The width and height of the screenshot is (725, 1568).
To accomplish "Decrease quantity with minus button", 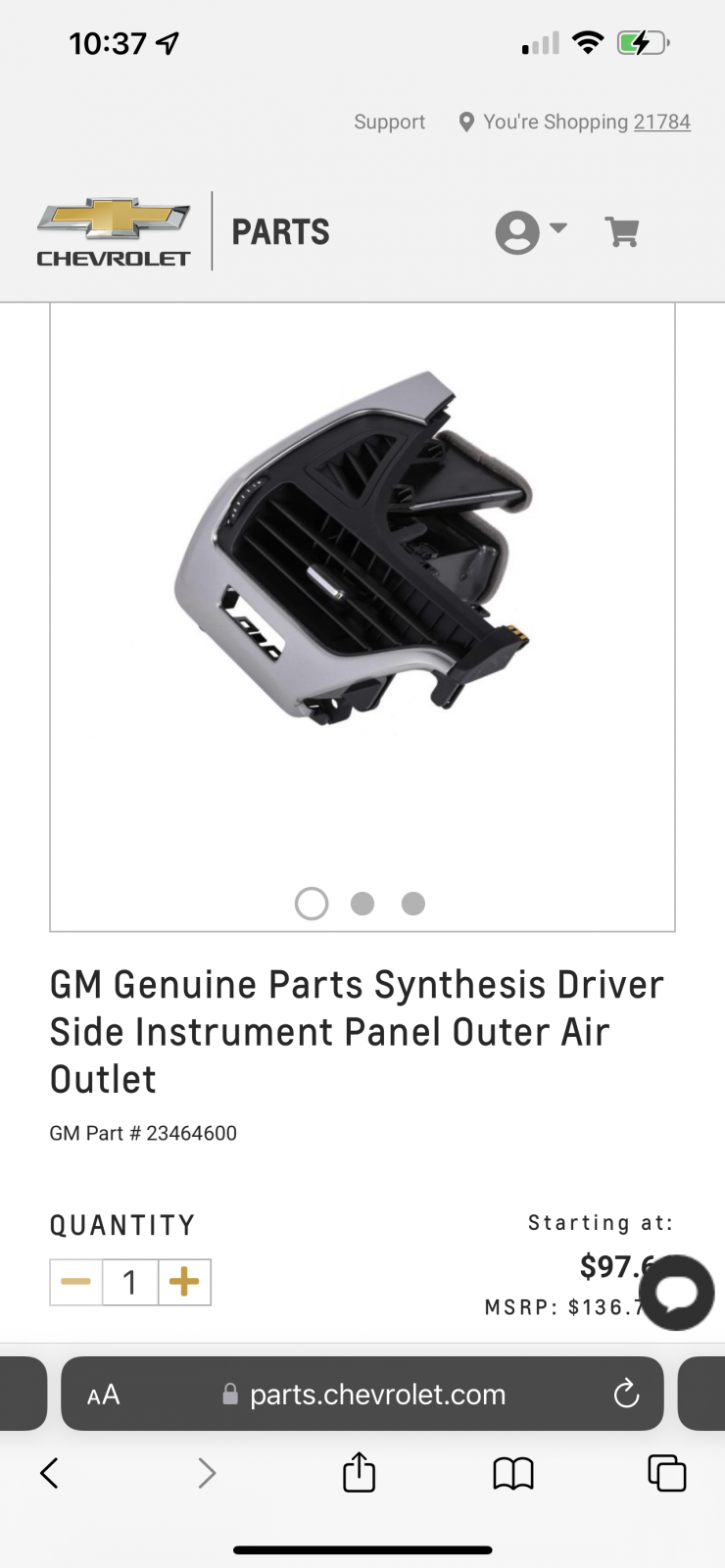I will 75,1282.
